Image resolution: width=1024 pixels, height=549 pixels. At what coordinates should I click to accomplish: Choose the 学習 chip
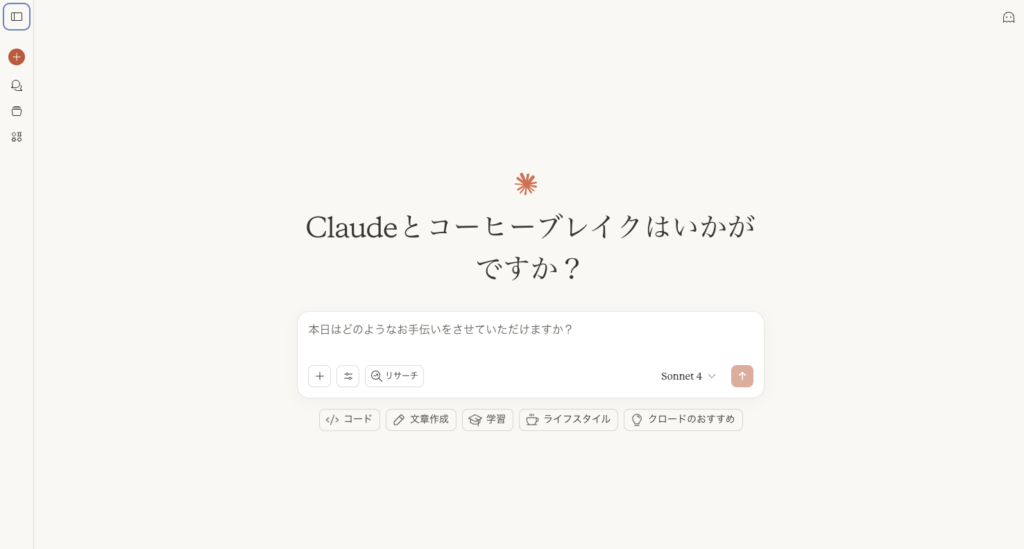pos(487,420)
